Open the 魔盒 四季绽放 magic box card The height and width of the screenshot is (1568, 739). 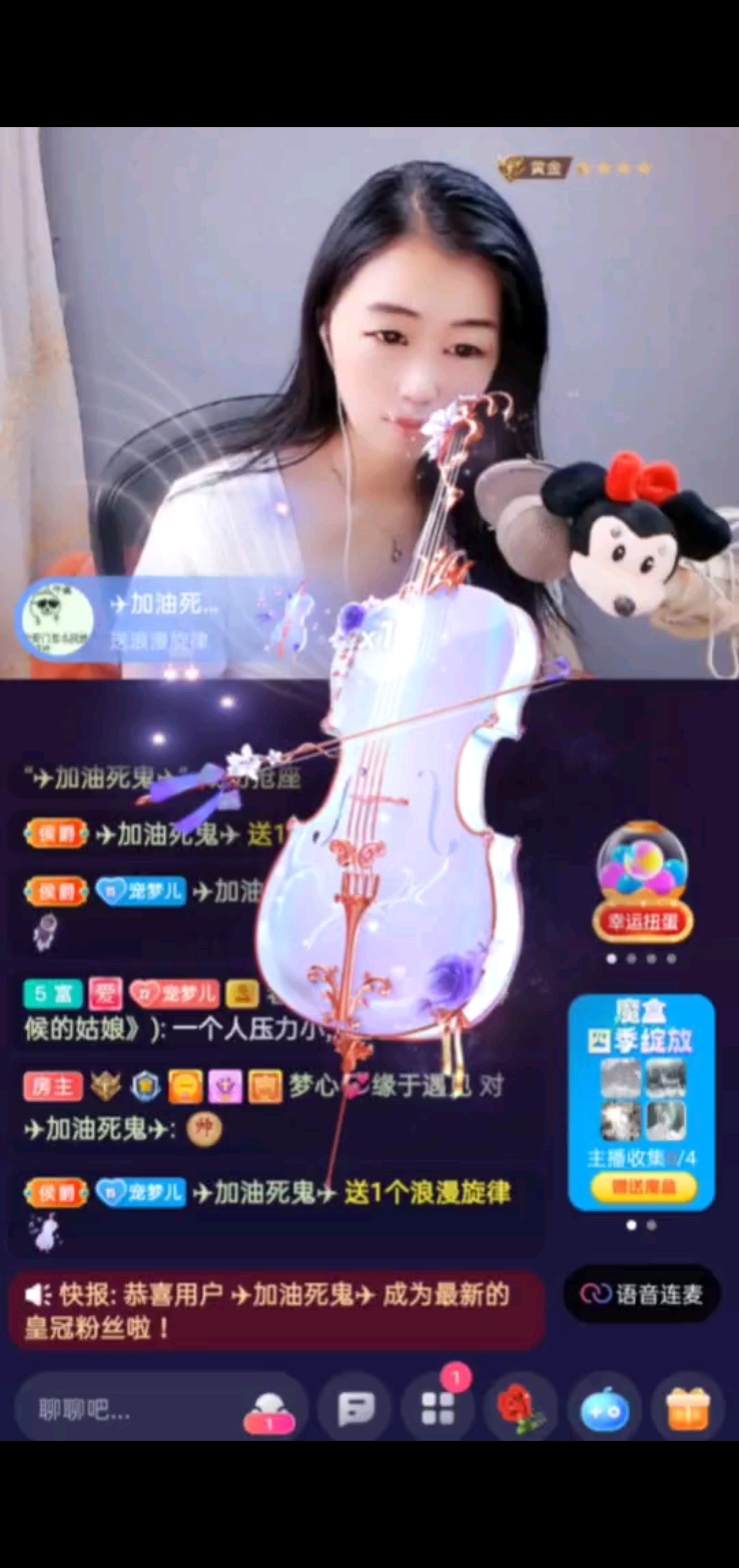(641, 1081)
